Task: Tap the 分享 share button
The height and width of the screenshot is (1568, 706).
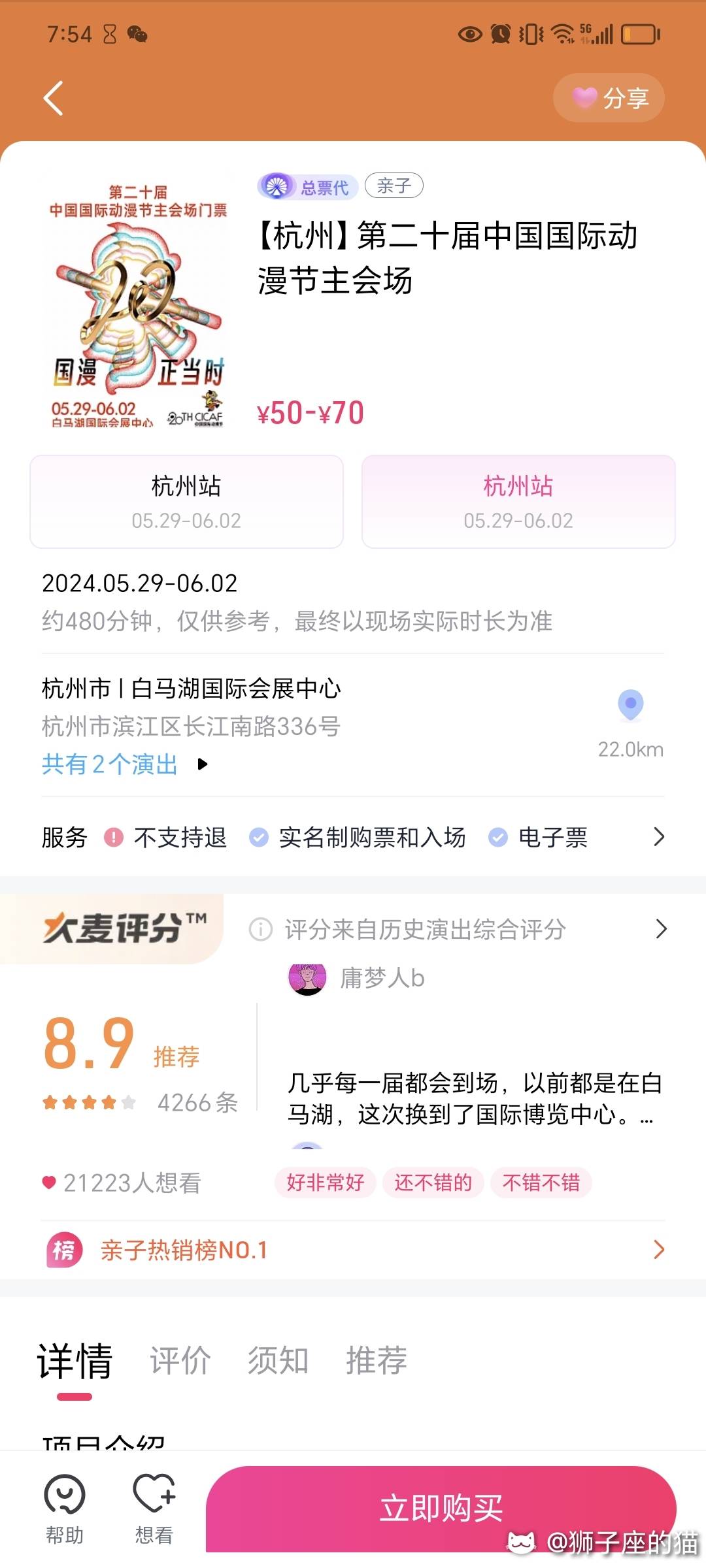Action: tap(609, 98)
